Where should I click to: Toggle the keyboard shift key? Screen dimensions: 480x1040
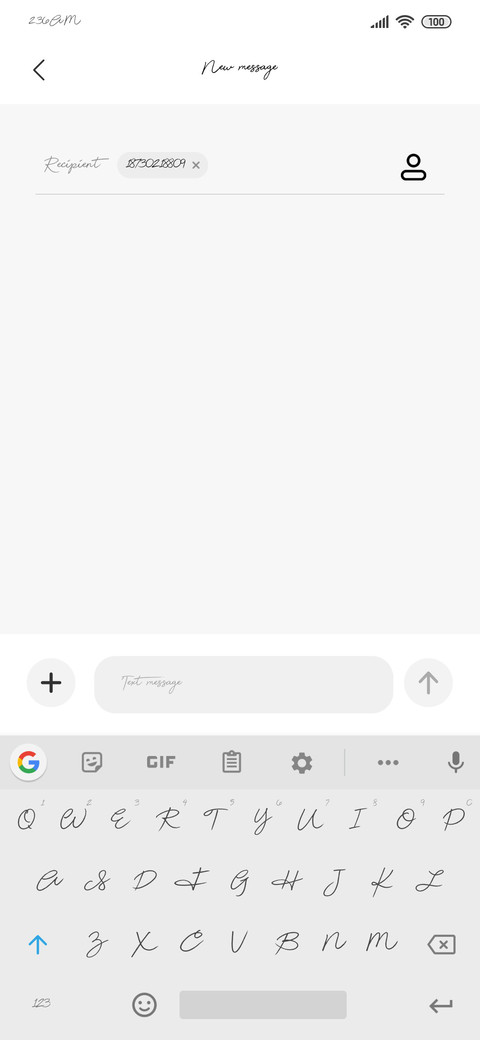tap(38, 944)
